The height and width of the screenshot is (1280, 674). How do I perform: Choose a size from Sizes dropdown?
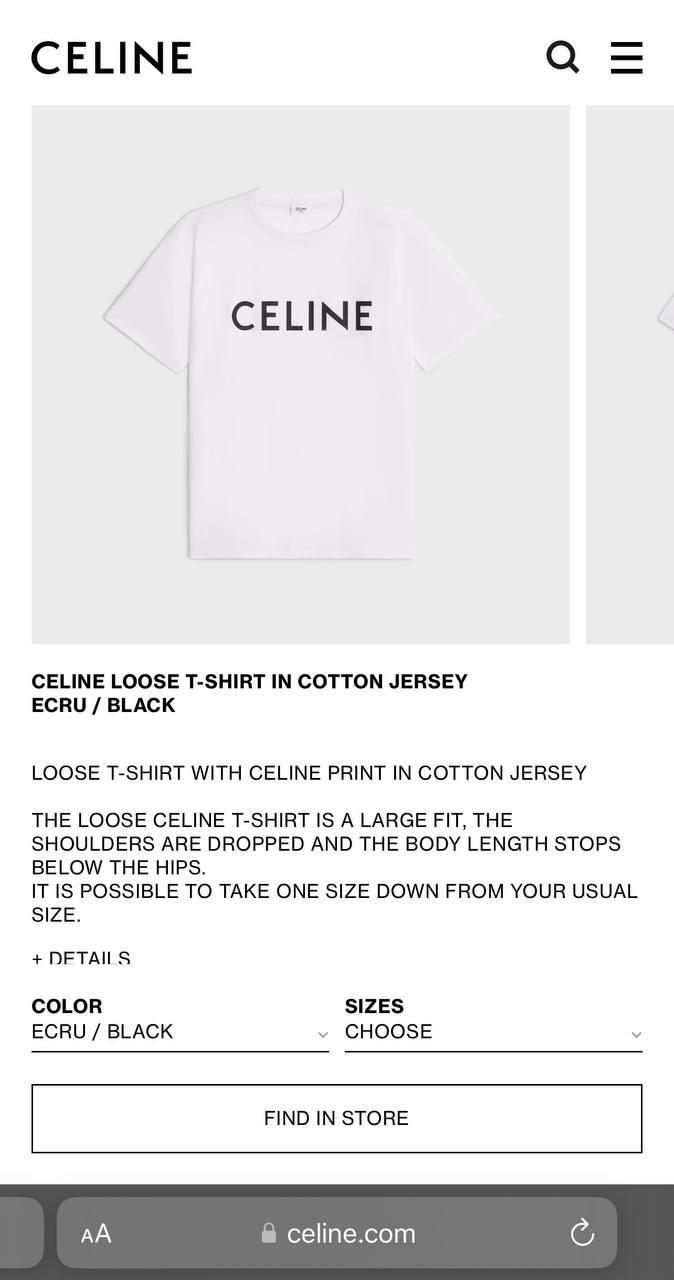(x=493, y=1032)
